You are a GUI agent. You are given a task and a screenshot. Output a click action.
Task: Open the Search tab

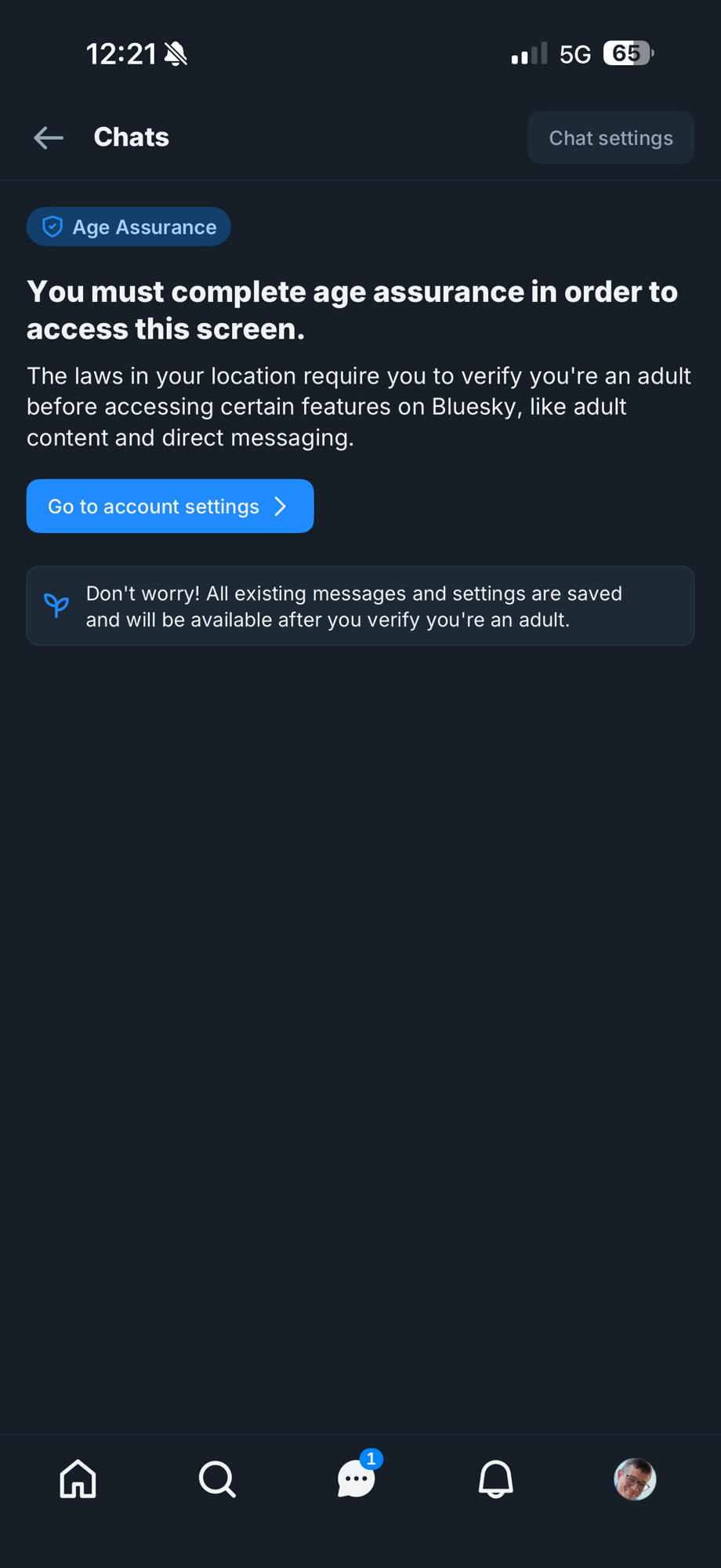coord(217,1479)
